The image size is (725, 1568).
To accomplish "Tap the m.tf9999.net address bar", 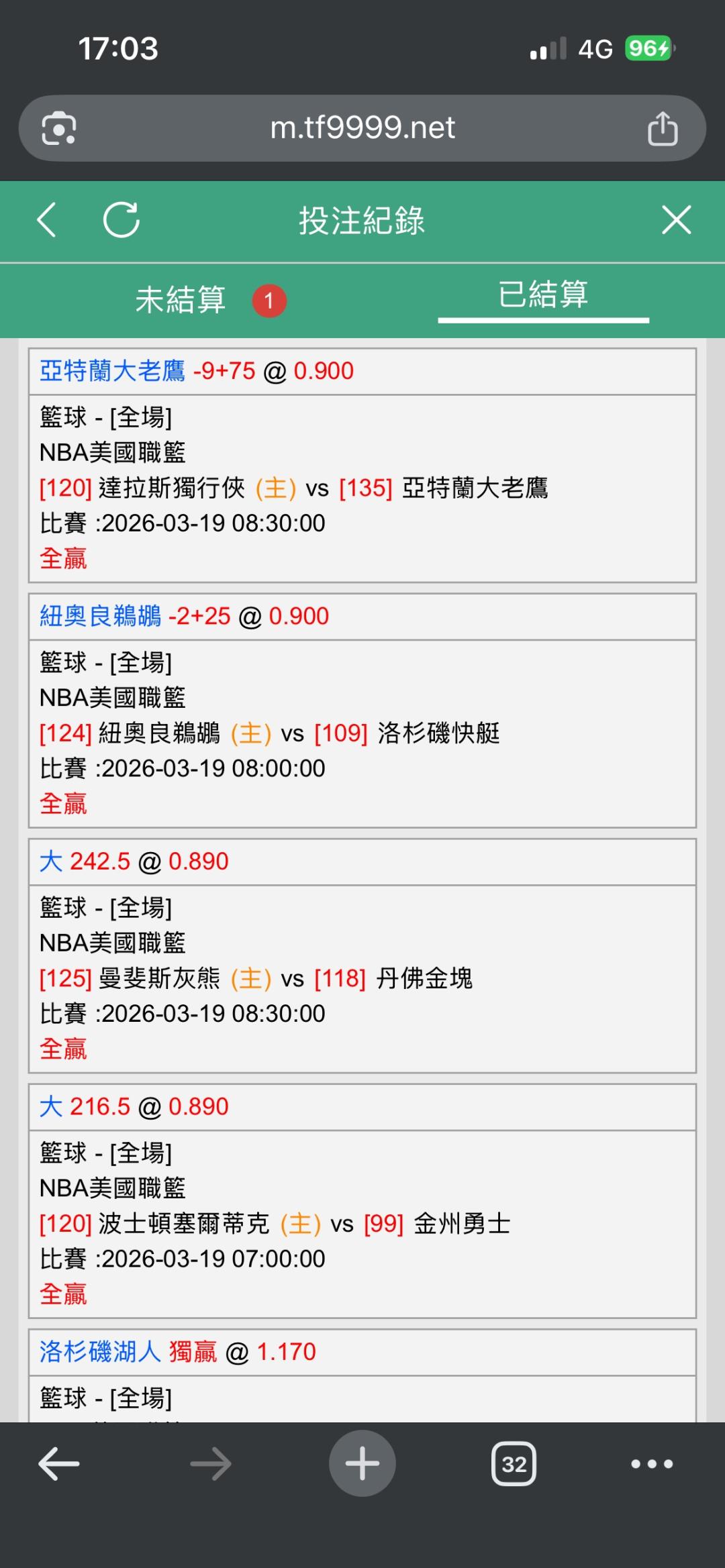I will [x=362, y=127].
